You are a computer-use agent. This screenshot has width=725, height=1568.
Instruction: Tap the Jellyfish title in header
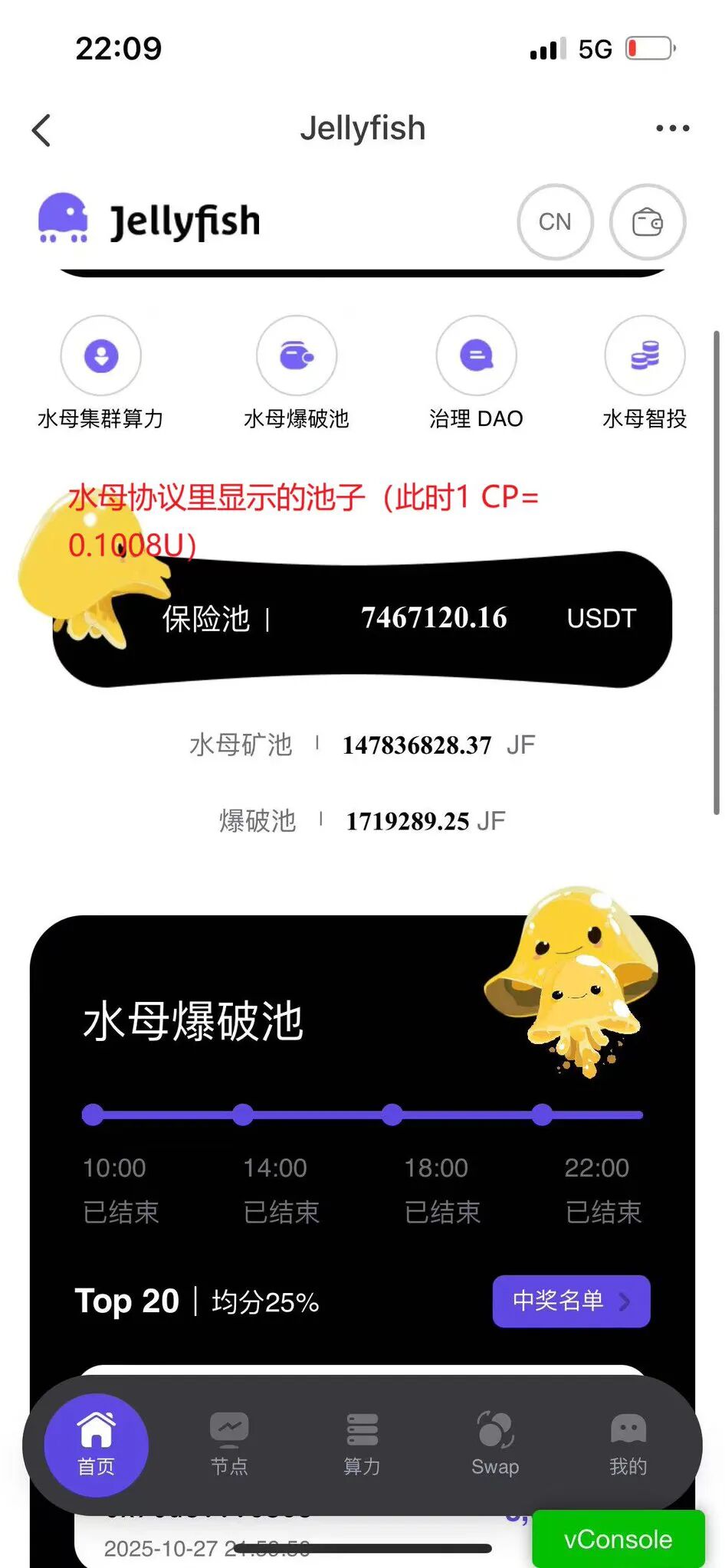pyautogui.click(x=362, y=127)
